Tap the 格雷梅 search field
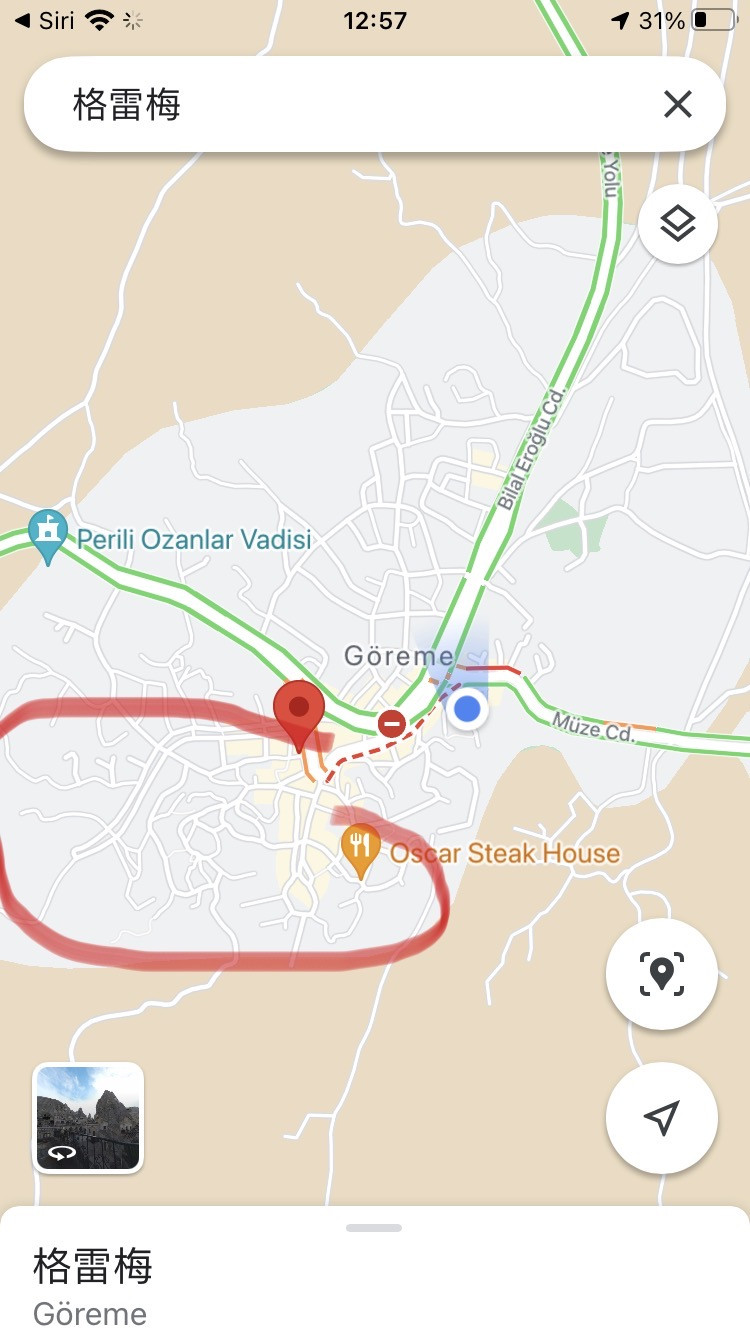750x1334 pixels. pos(340,104)
